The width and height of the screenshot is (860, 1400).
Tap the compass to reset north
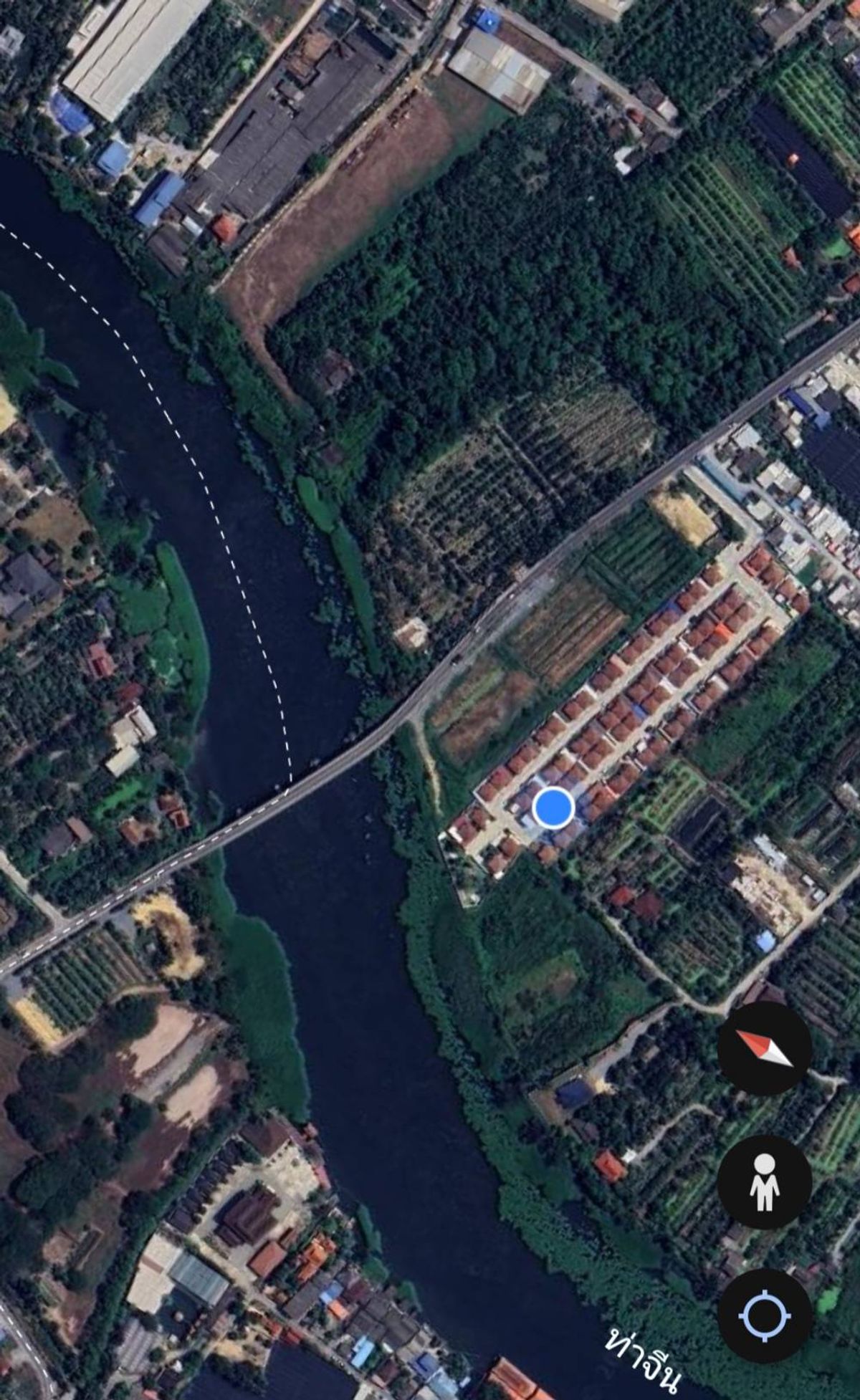(765, 1047)
